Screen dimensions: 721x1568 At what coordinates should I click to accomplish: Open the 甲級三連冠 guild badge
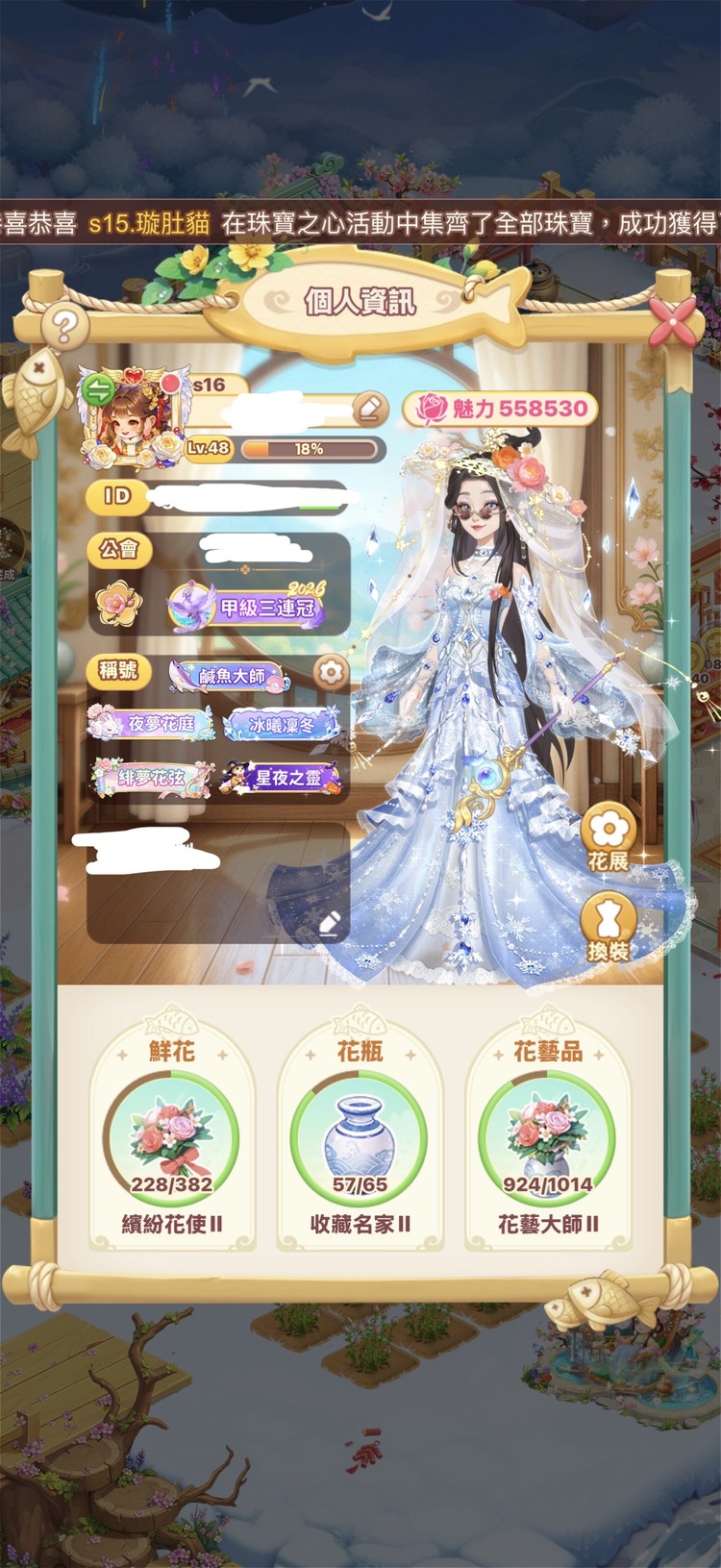point(248,608)
